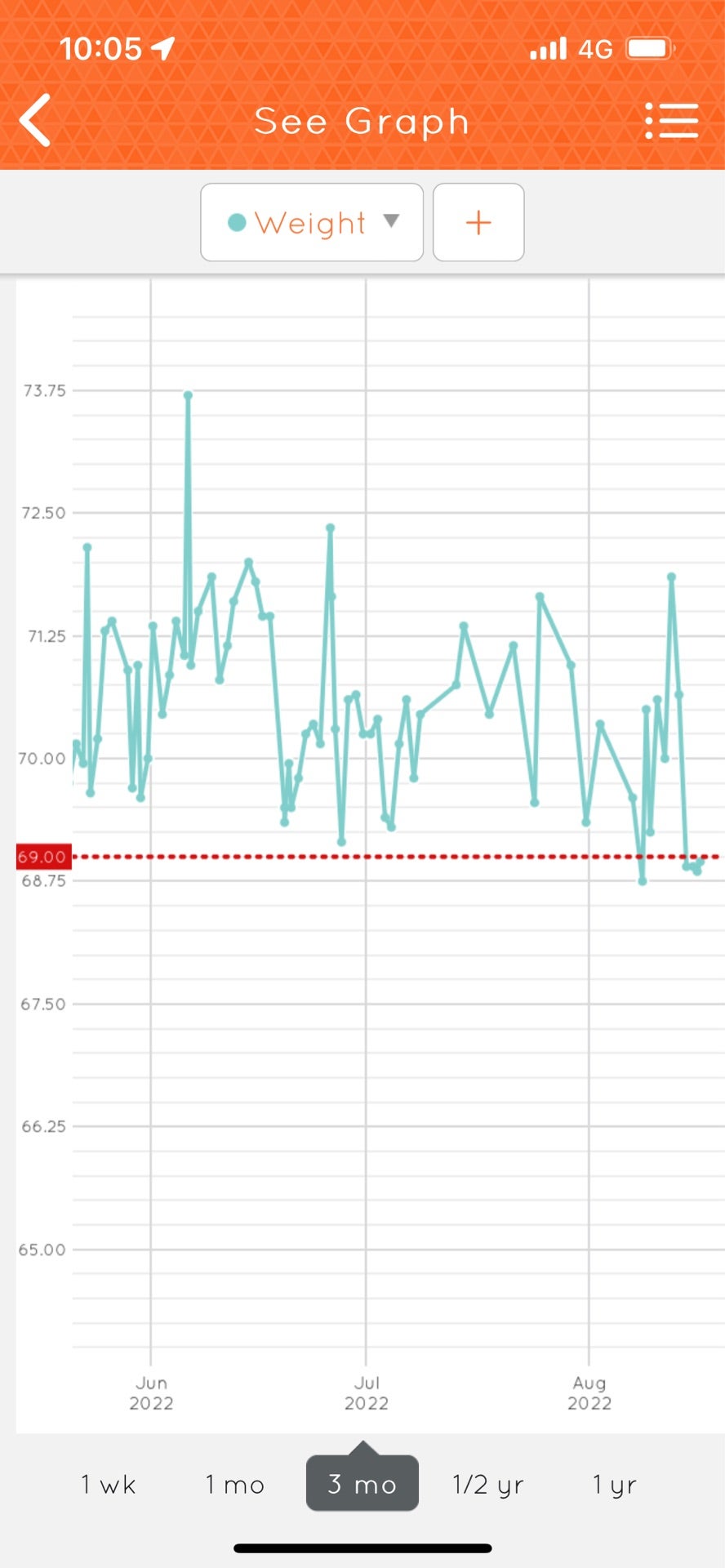Switch to the 1 wk range
Image resolution: width=725 pixels, height=1568 pixels.
pyautogui.click(x=109, y=1484)
